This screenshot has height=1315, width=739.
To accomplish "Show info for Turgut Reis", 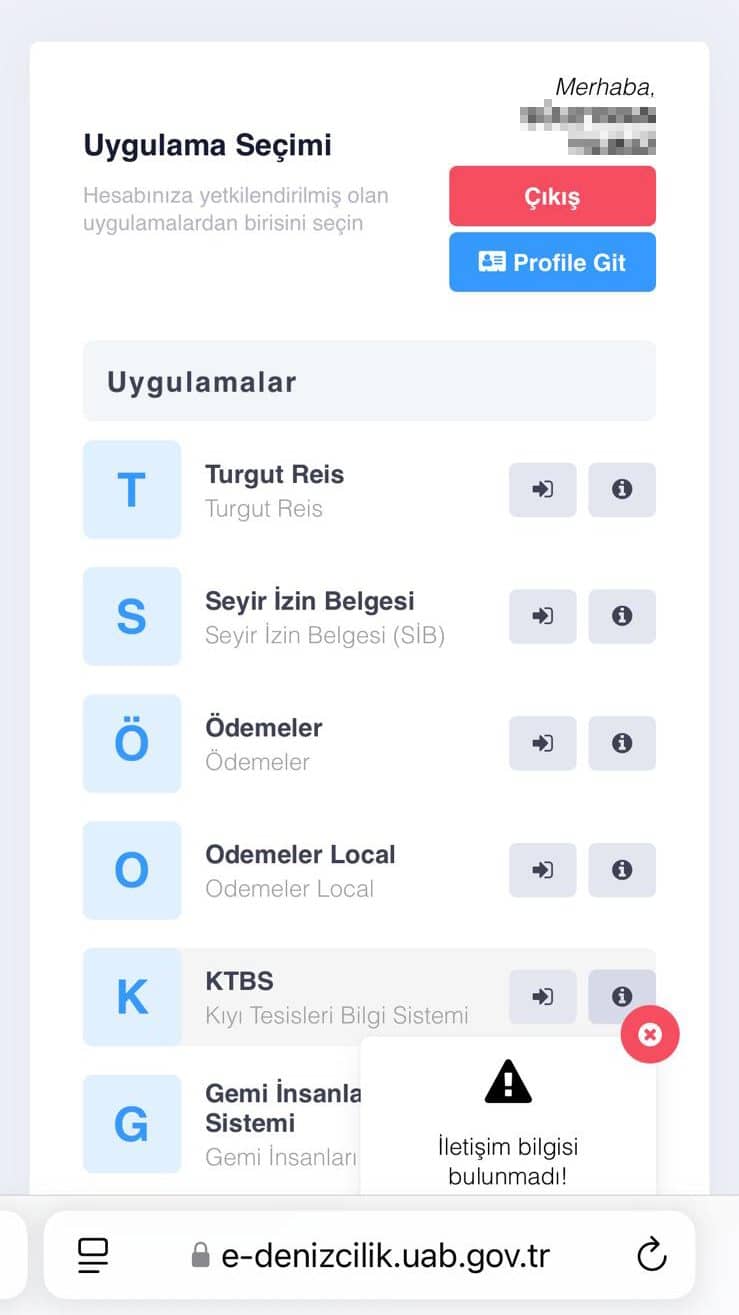I will [x=622, y=490].
